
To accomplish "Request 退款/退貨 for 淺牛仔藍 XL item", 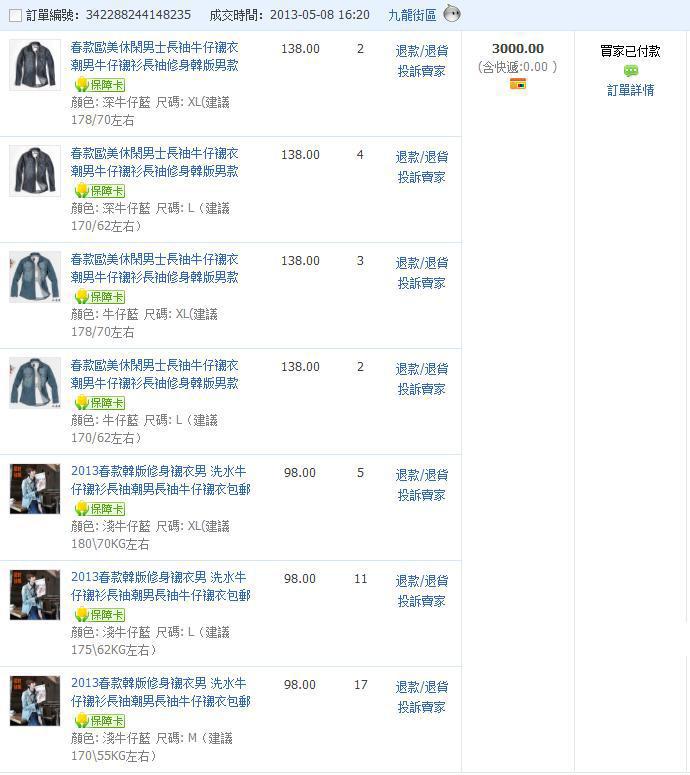I will [421, 475].
